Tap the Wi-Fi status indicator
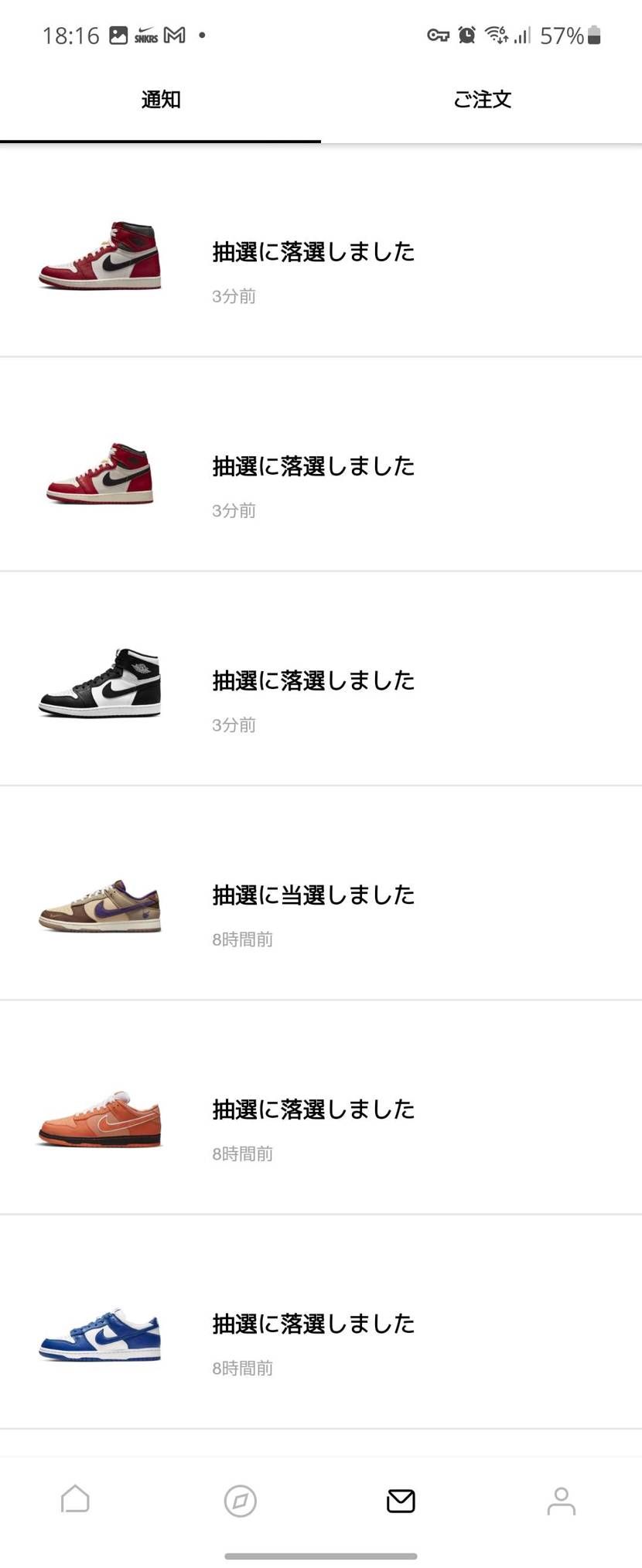This screenshot has height=1568, width=642. (x=495, y=34)
